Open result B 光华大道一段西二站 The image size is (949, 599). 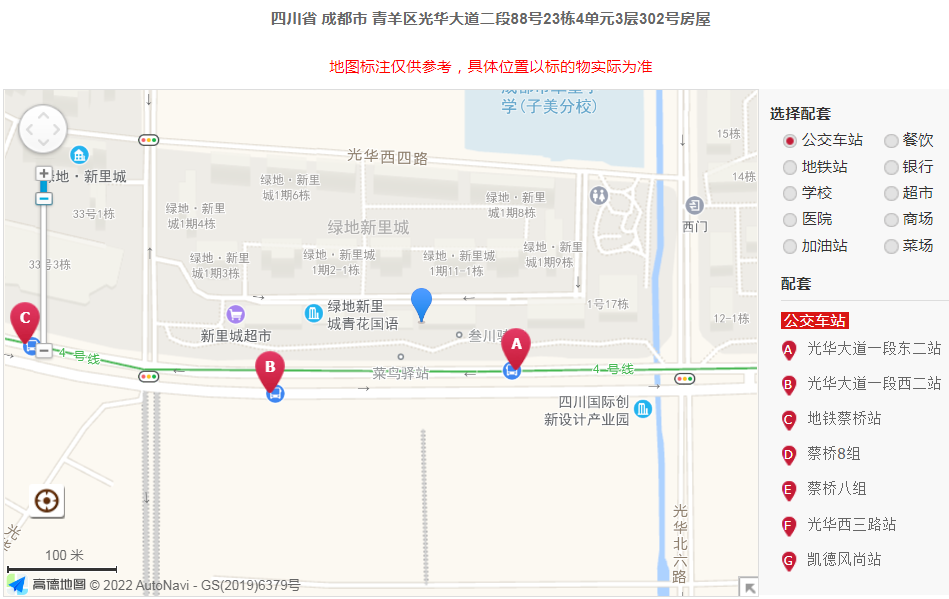(x=873, y=384)
